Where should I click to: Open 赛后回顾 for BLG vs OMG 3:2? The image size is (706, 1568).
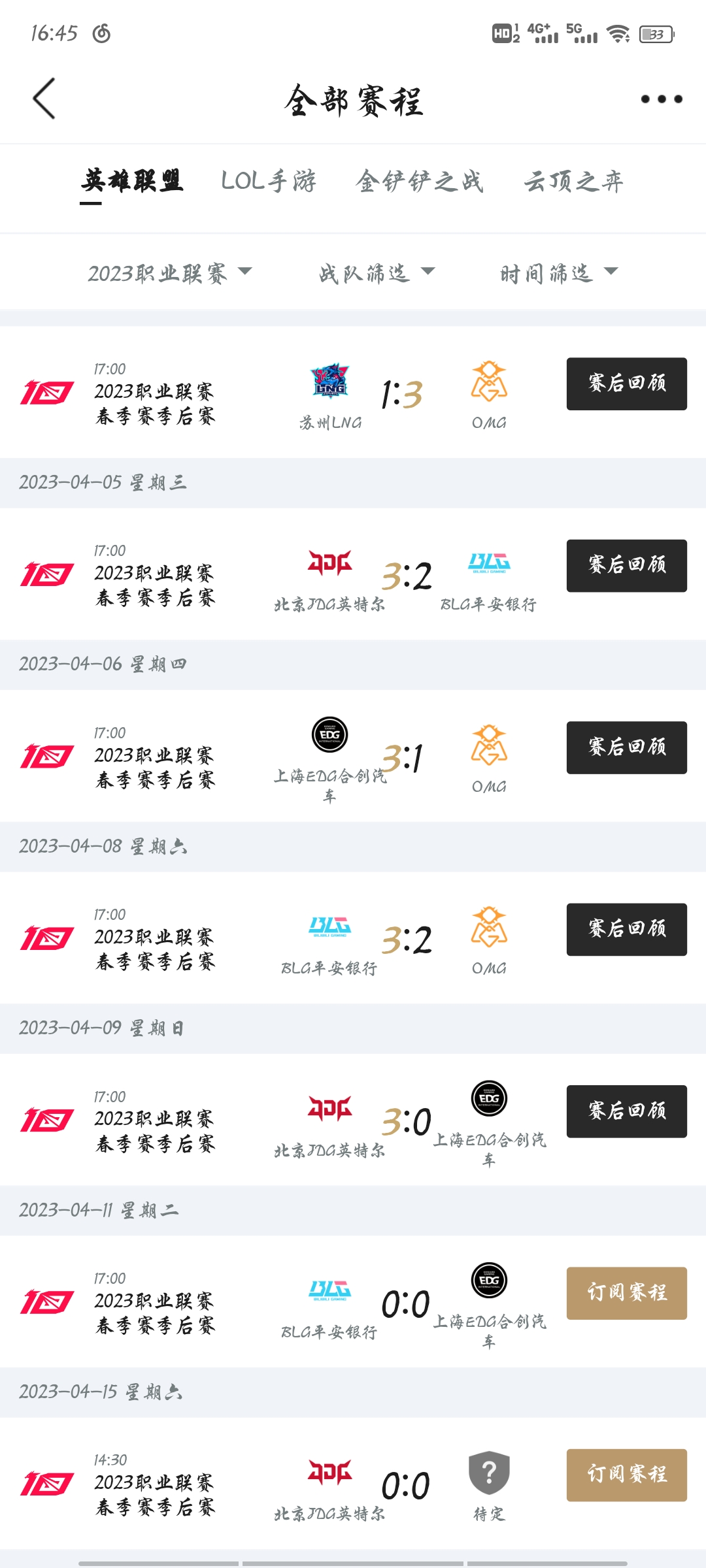pyautogui.click(x=627, y=930)
